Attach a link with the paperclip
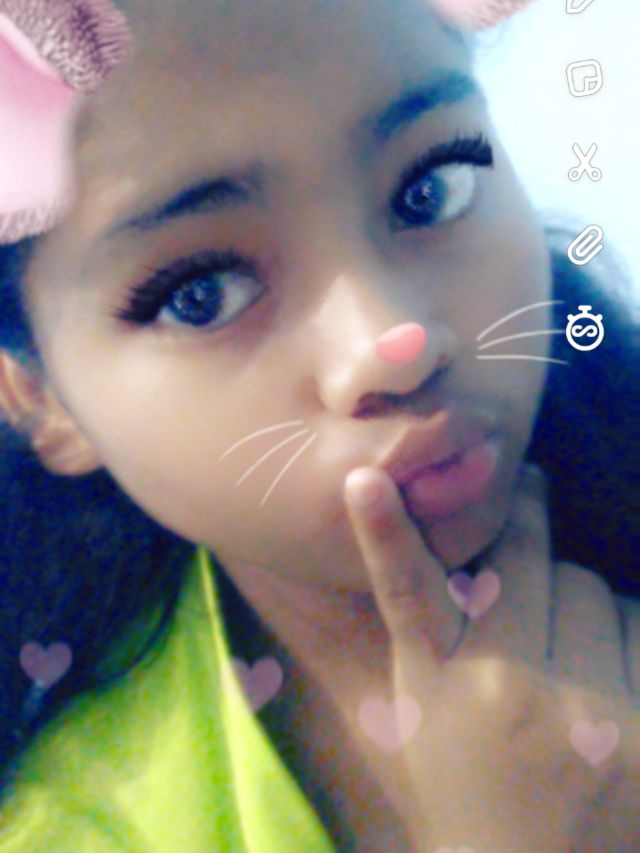Screen dimensions: 640x853 click(x=586, y=245)
